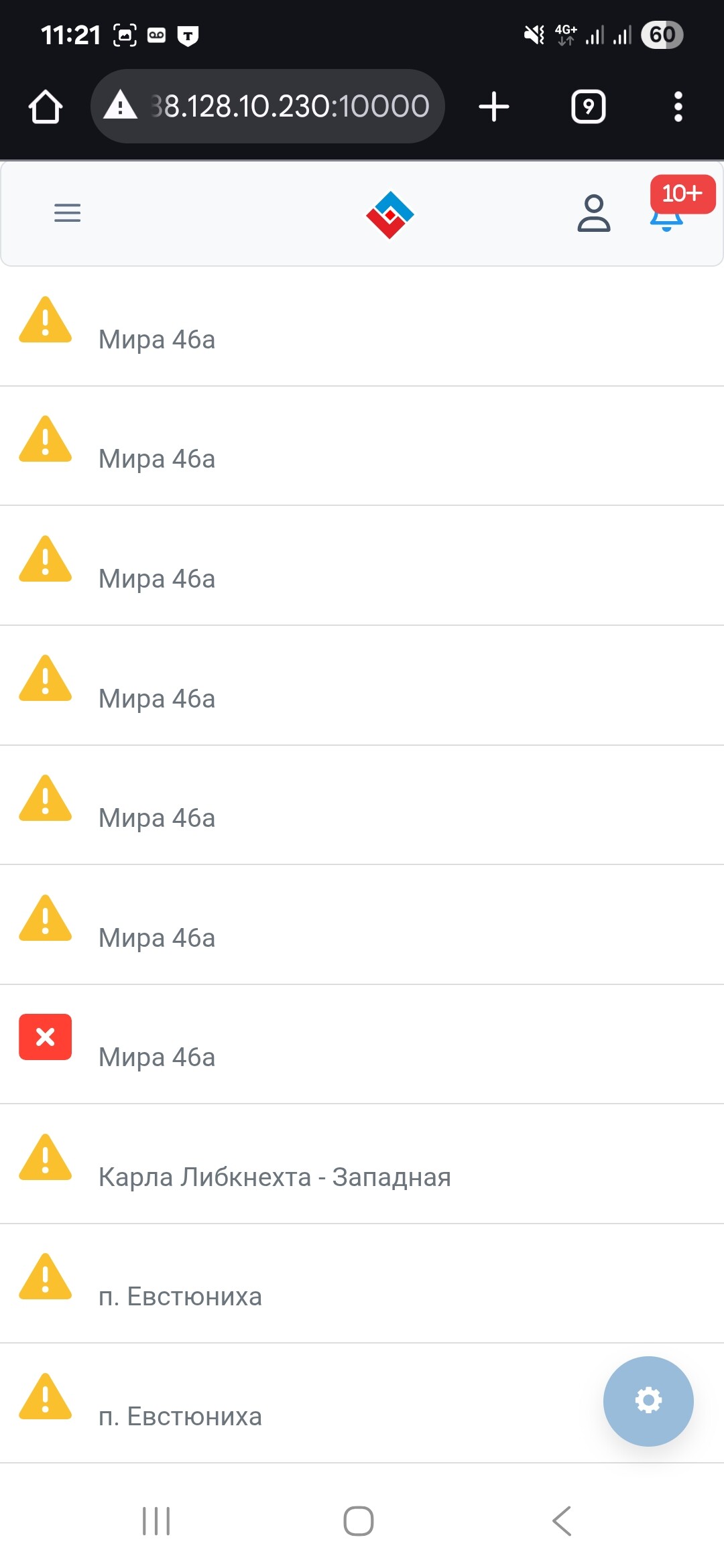This screenshot has height=1568, width=724.
Task: Add a new browser tab
Action: [x=494, y=107]
